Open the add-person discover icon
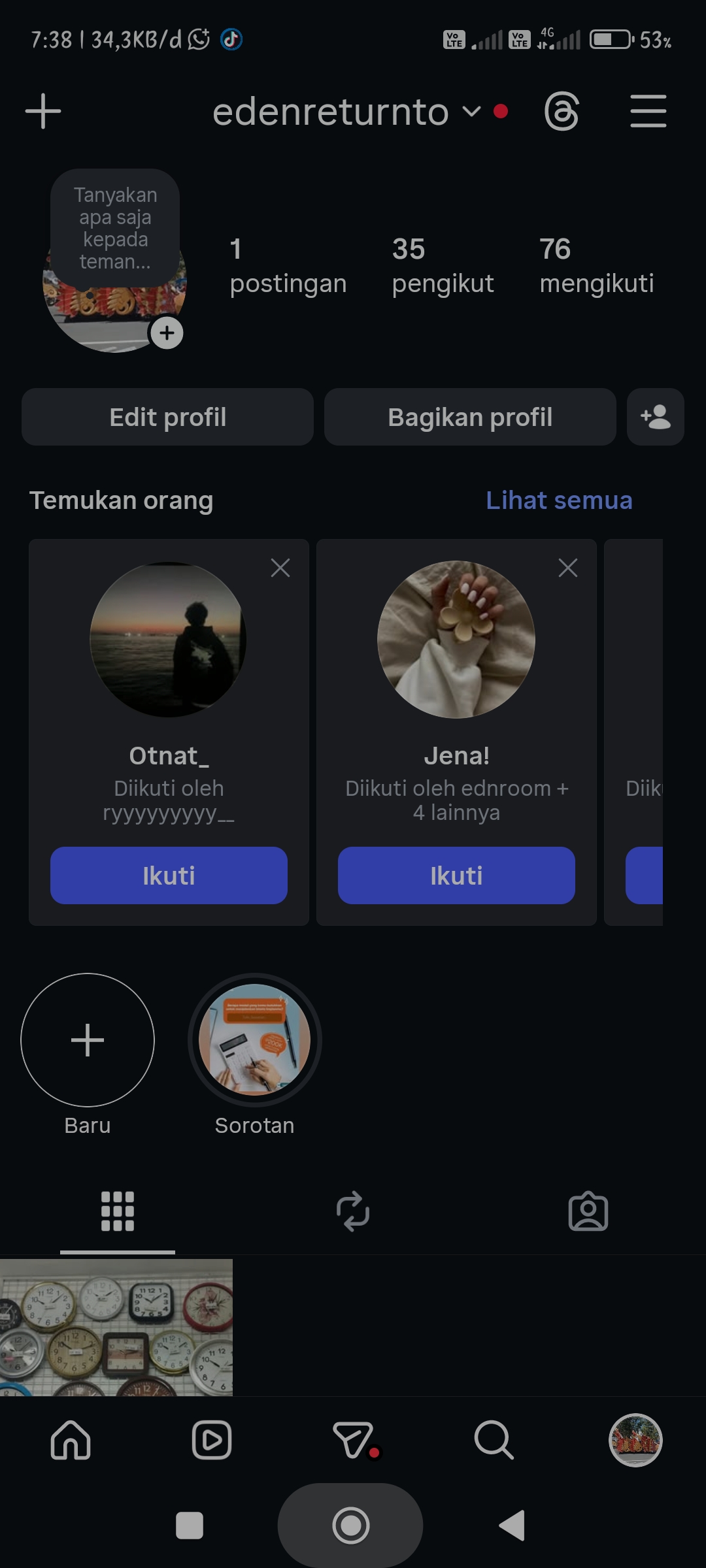 click(x=655, y=417)
